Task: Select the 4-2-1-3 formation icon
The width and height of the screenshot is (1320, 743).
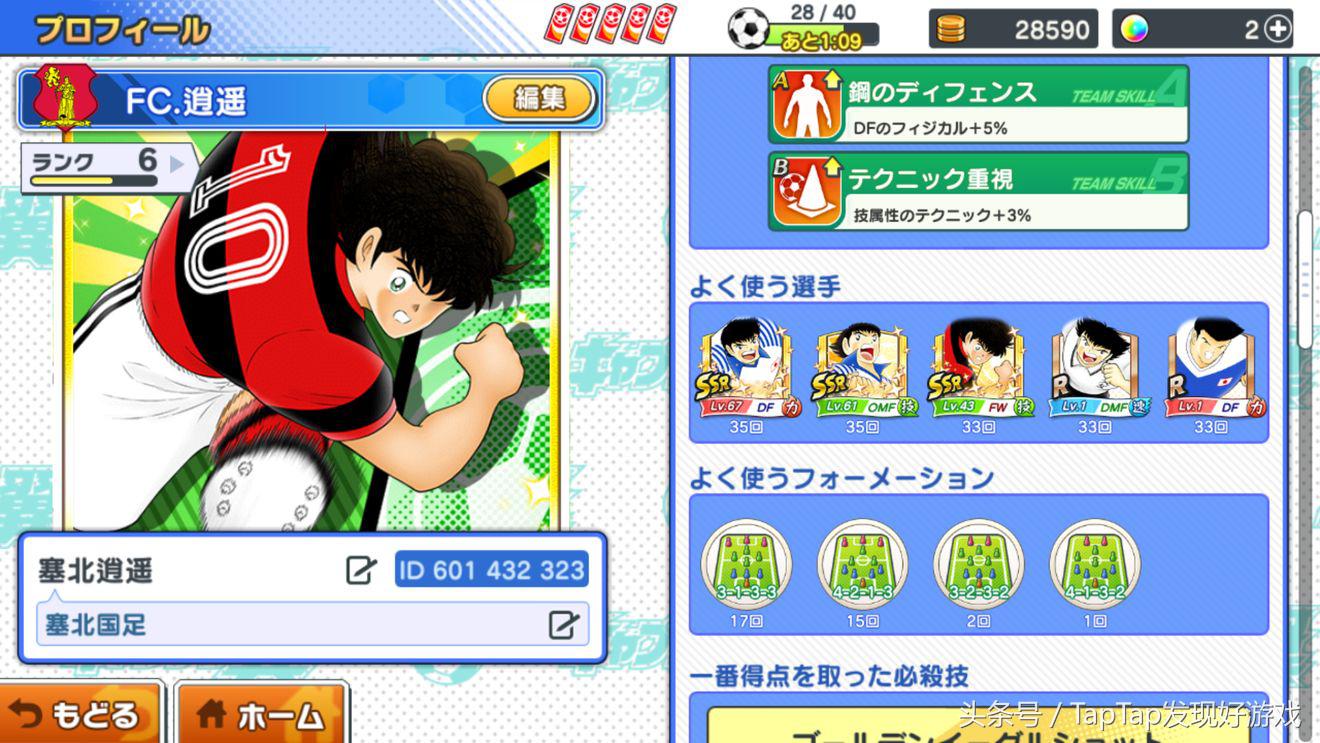Action: pyautogui.click(x=862, y=565)
